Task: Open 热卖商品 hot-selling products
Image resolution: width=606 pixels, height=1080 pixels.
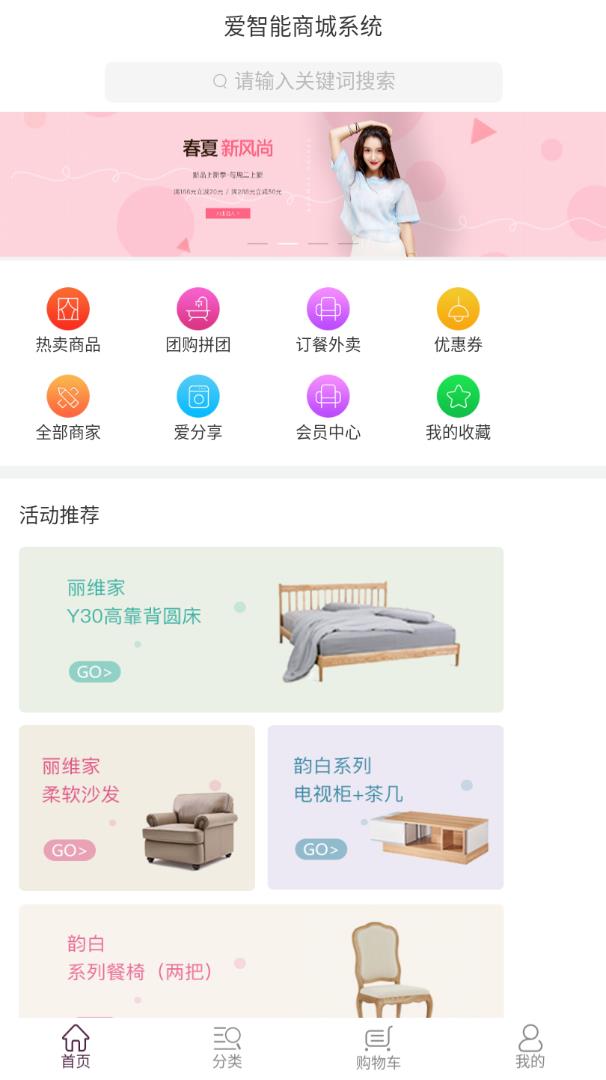Action: point(68,320)
